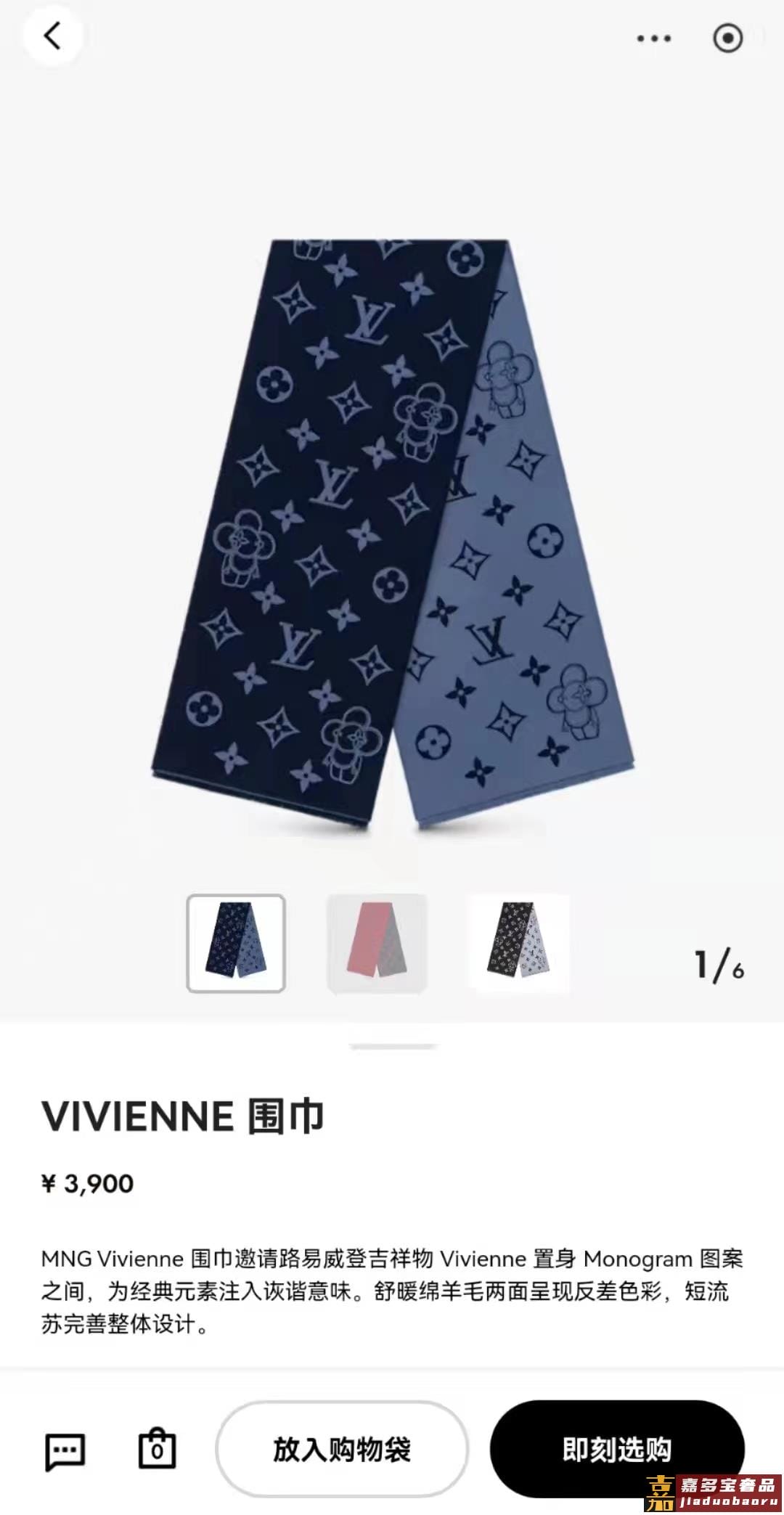
Task: Select the pink and grey scarf thumbnail
Action: (x=377, y=943)
